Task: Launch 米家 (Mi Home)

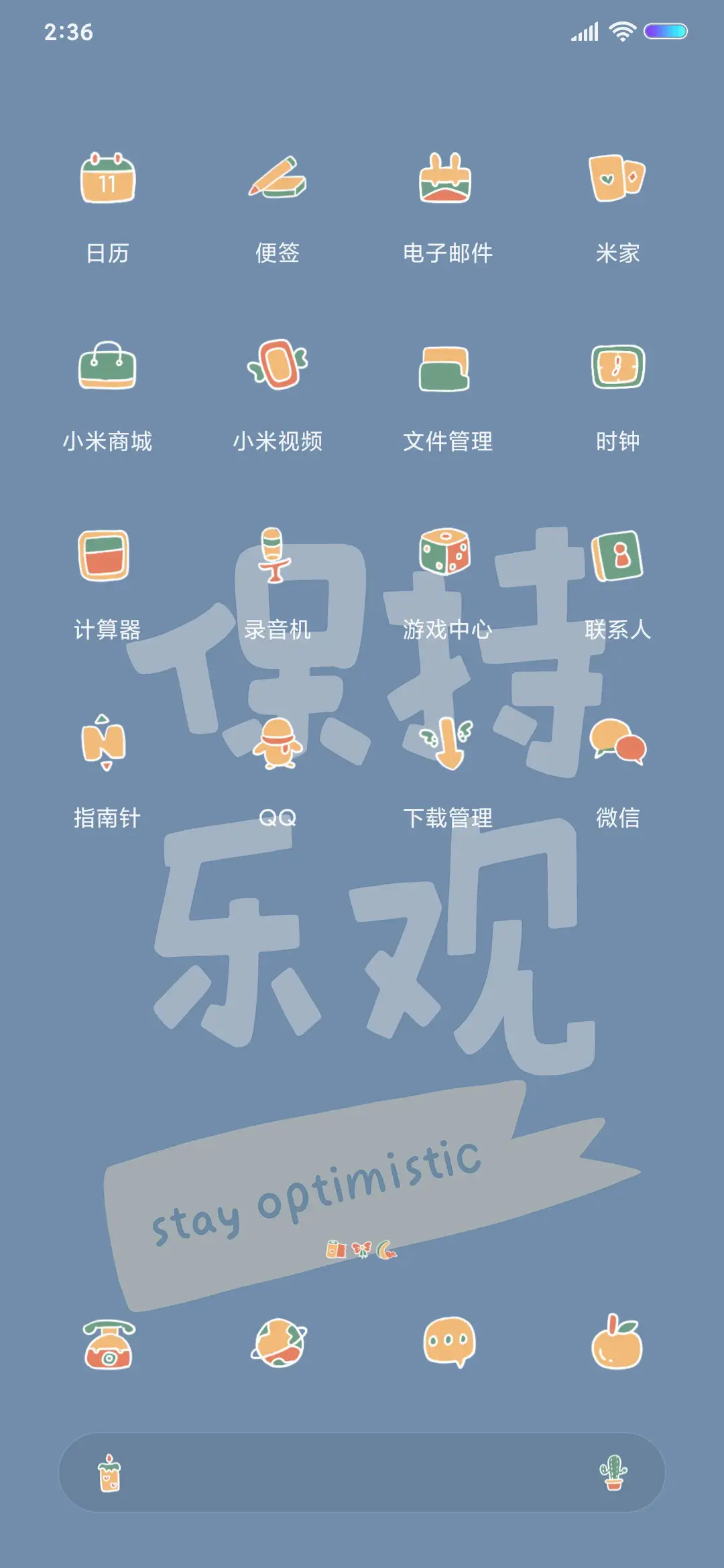Action: pyautogui.click(x=618, y=180)
